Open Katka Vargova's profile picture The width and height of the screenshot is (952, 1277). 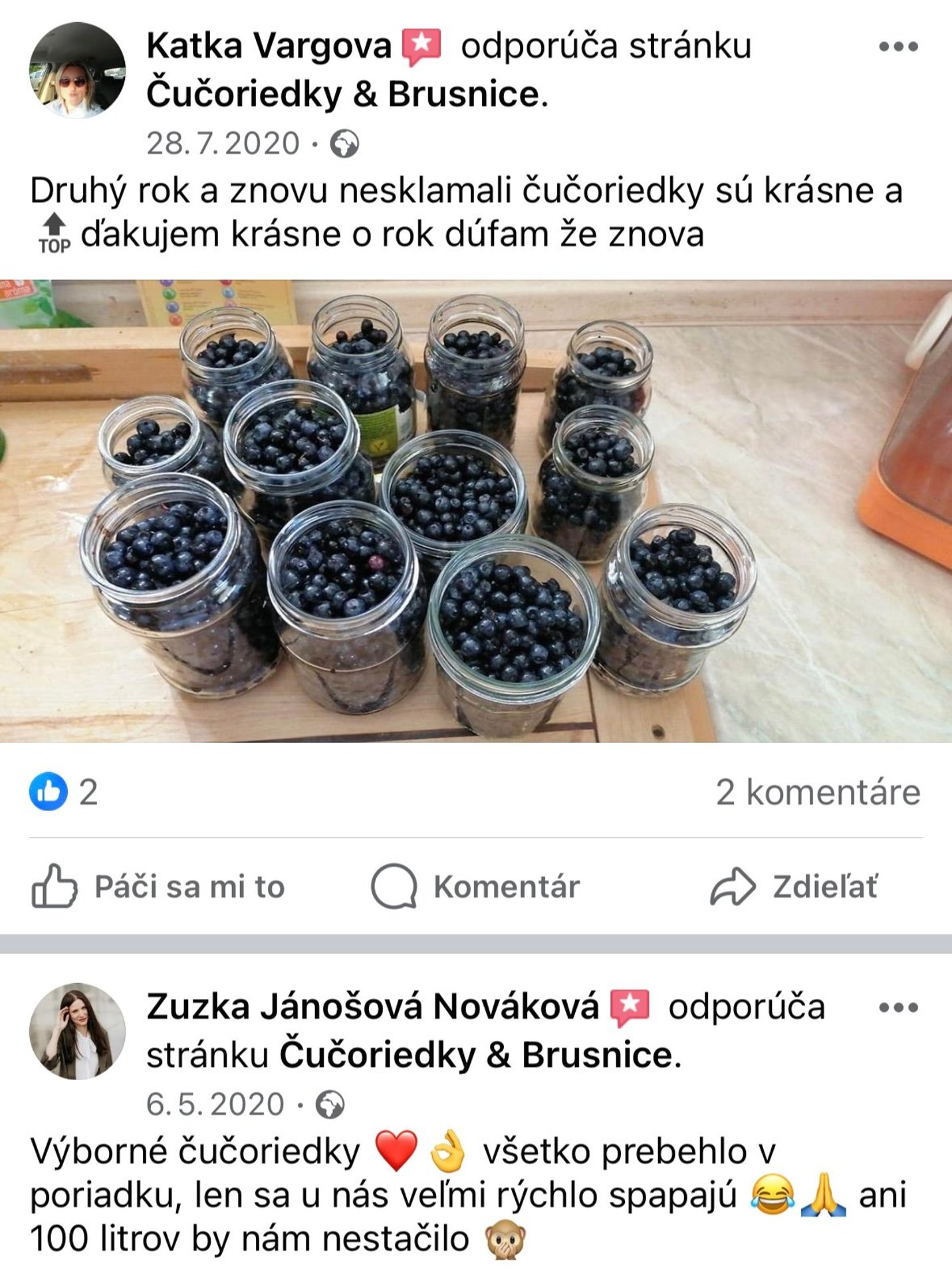tap(77, 71)
